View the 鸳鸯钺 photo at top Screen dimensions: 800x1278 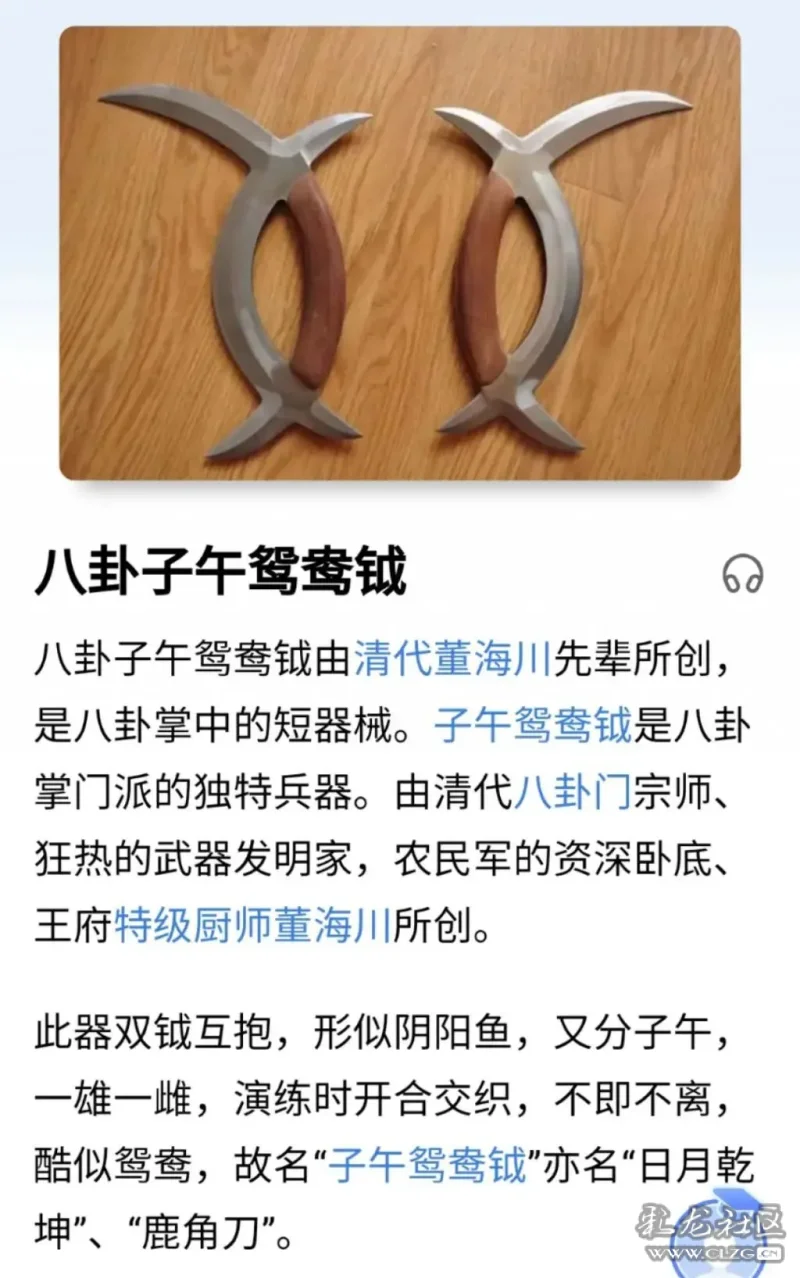pyautogui.click(x=400, y=253)
